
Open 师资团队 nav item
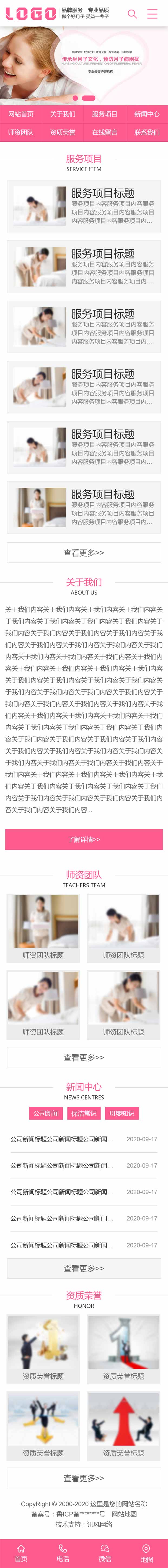click(21, 132)
